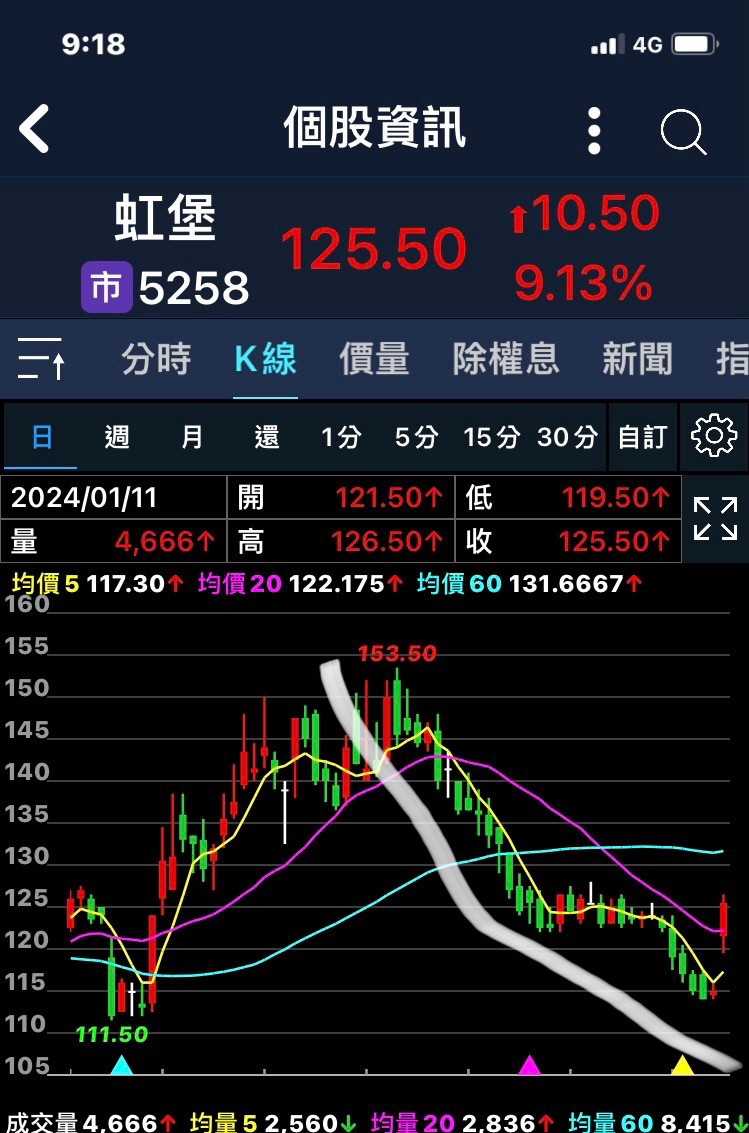Switch to the 週 weekly chart

(x=117, y=437)
